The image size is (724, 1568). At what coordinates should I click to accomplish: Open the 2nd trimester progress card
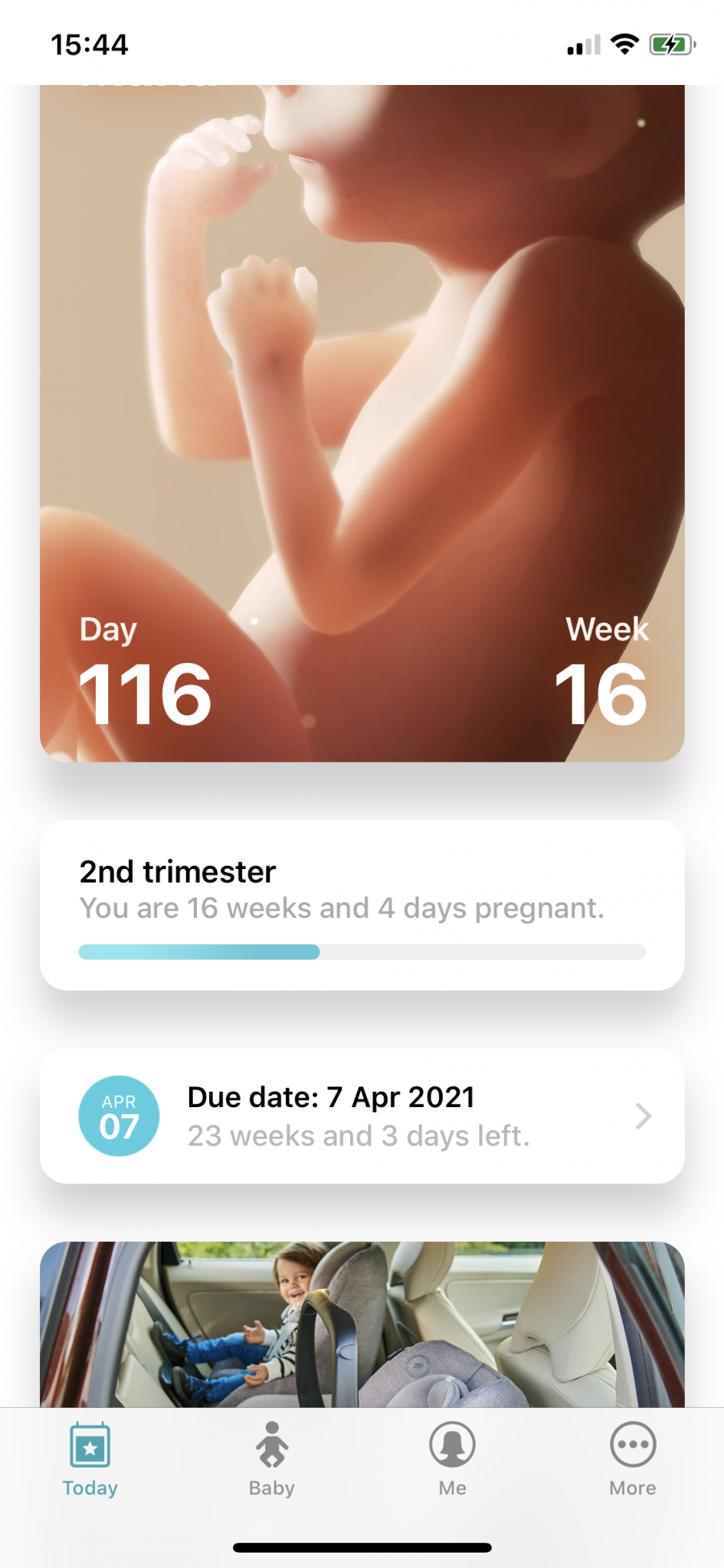tap(362, 905)
